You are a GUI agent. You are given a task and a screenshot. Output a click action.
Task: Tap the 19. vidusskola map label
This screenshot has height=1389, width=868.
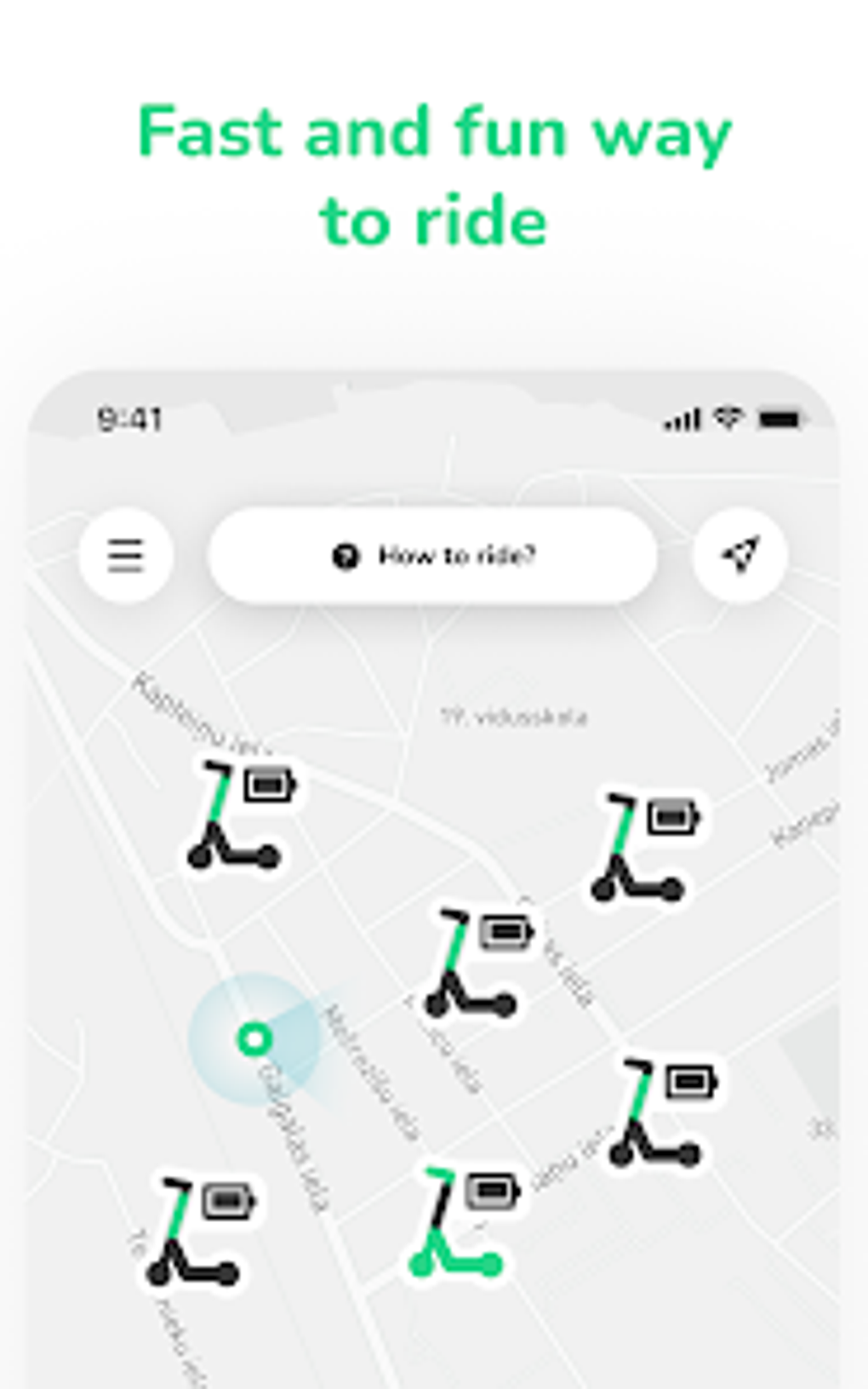tap(515, 716)
